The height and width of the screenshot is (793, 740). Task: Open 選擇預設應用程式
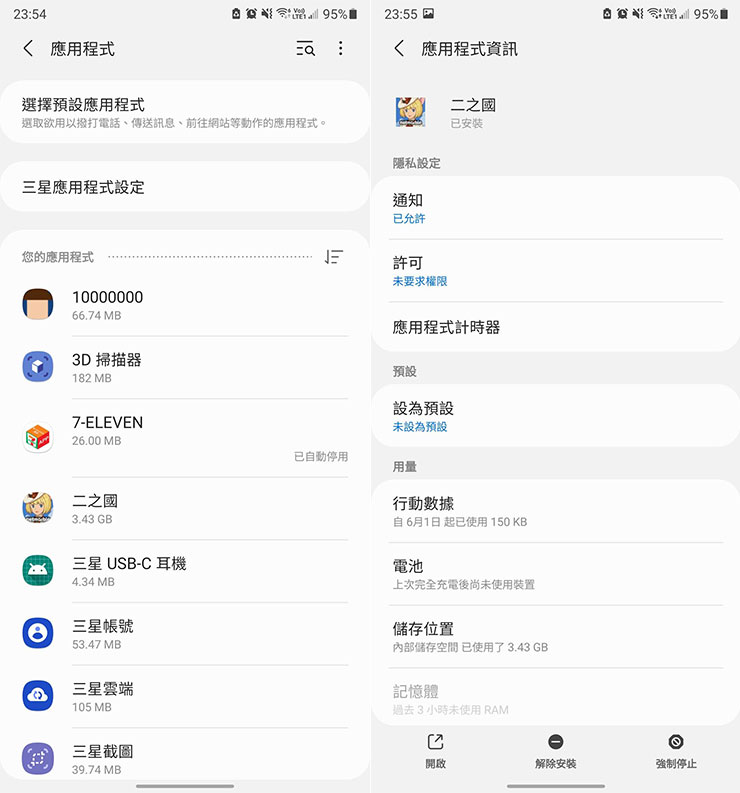pyautogui.click(x=185, y=113)
